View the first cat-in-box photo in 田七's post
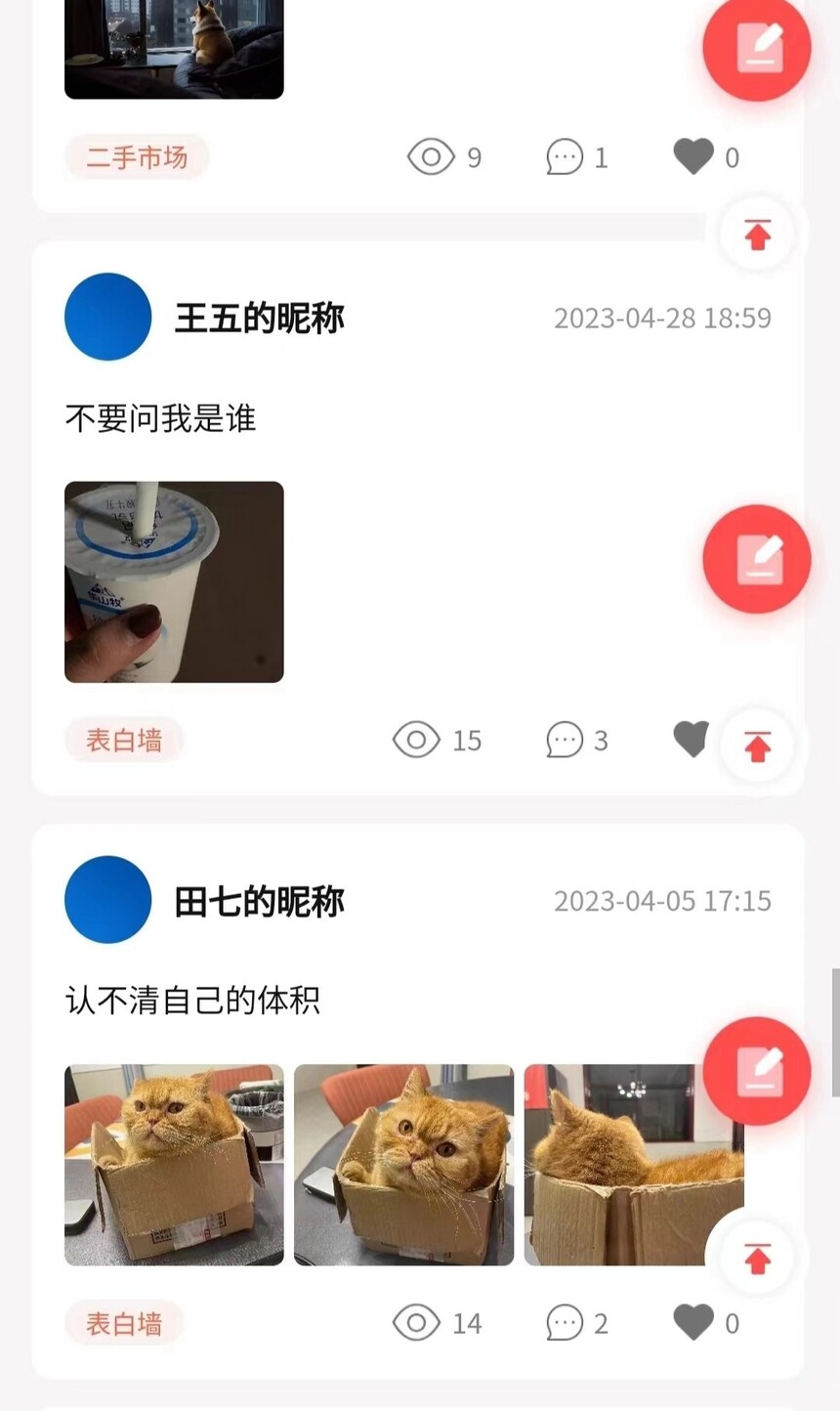Image resolution: width=840 pixels, height=1411 pixels. [x=174, y=1165]
